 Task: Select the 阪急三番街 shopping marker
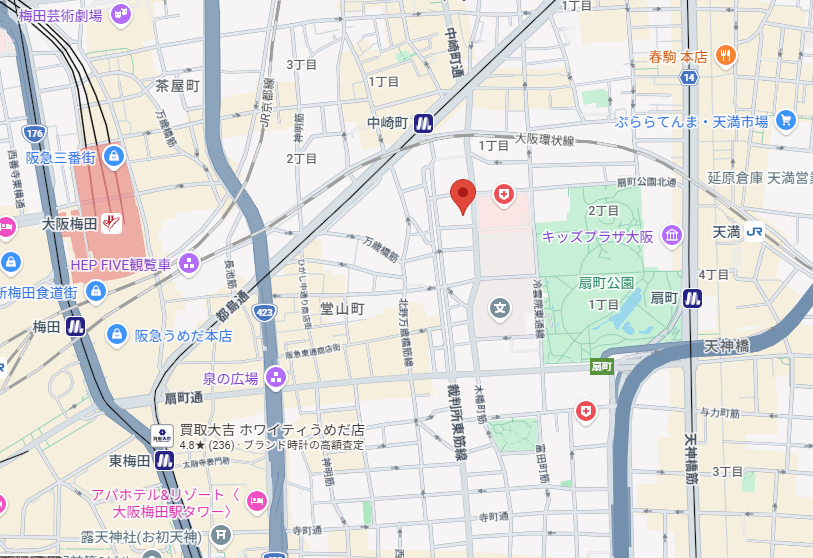[x=114, y=157]
